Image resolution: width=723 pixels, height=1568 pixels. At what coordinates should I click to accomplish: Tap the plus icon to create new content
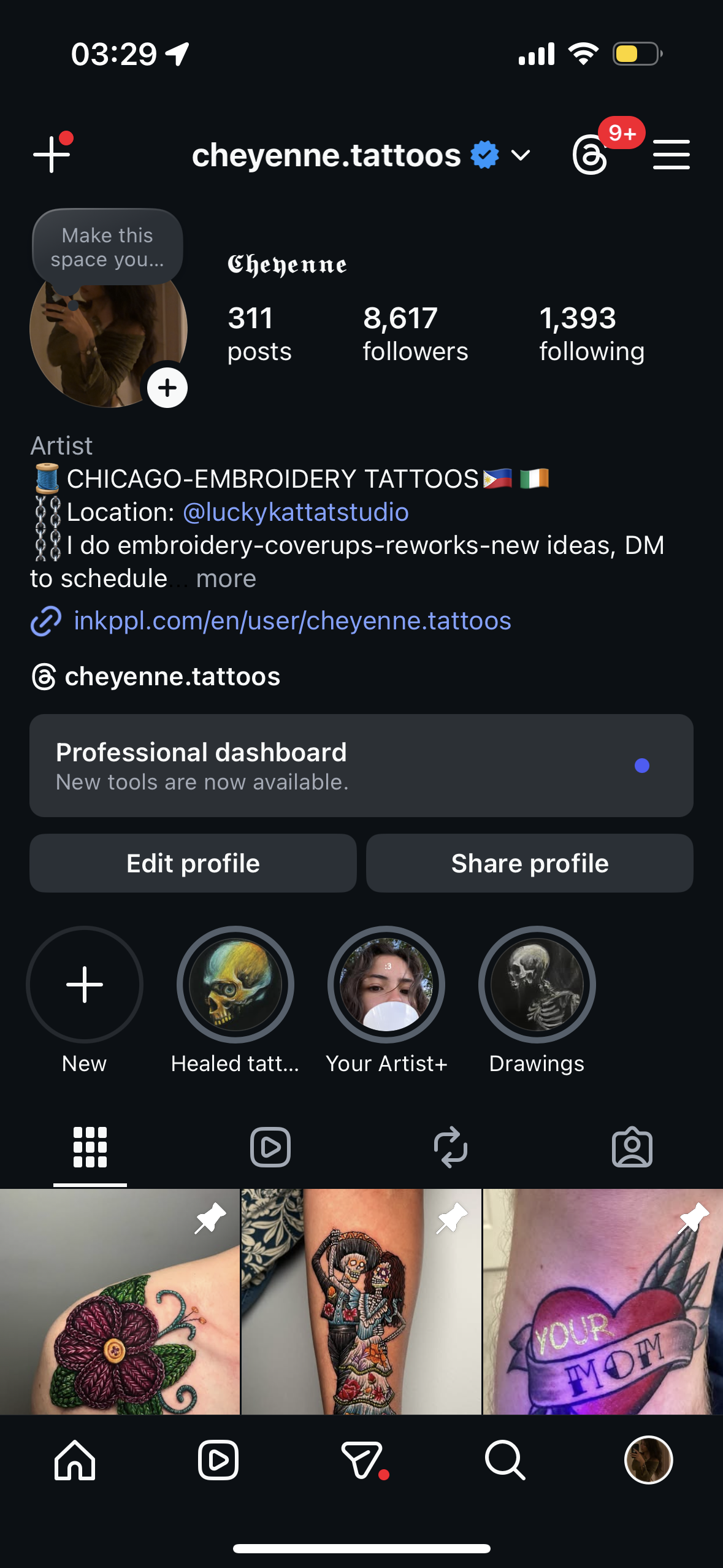click(52, 154)
